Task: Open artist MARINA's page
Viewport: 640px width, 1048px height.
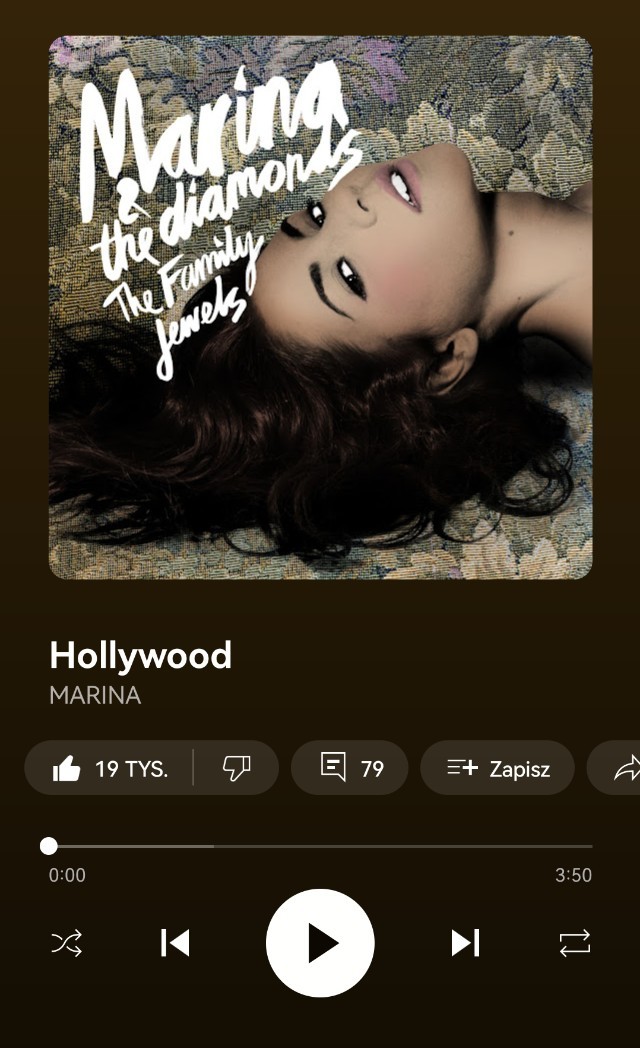Action: 95,695
